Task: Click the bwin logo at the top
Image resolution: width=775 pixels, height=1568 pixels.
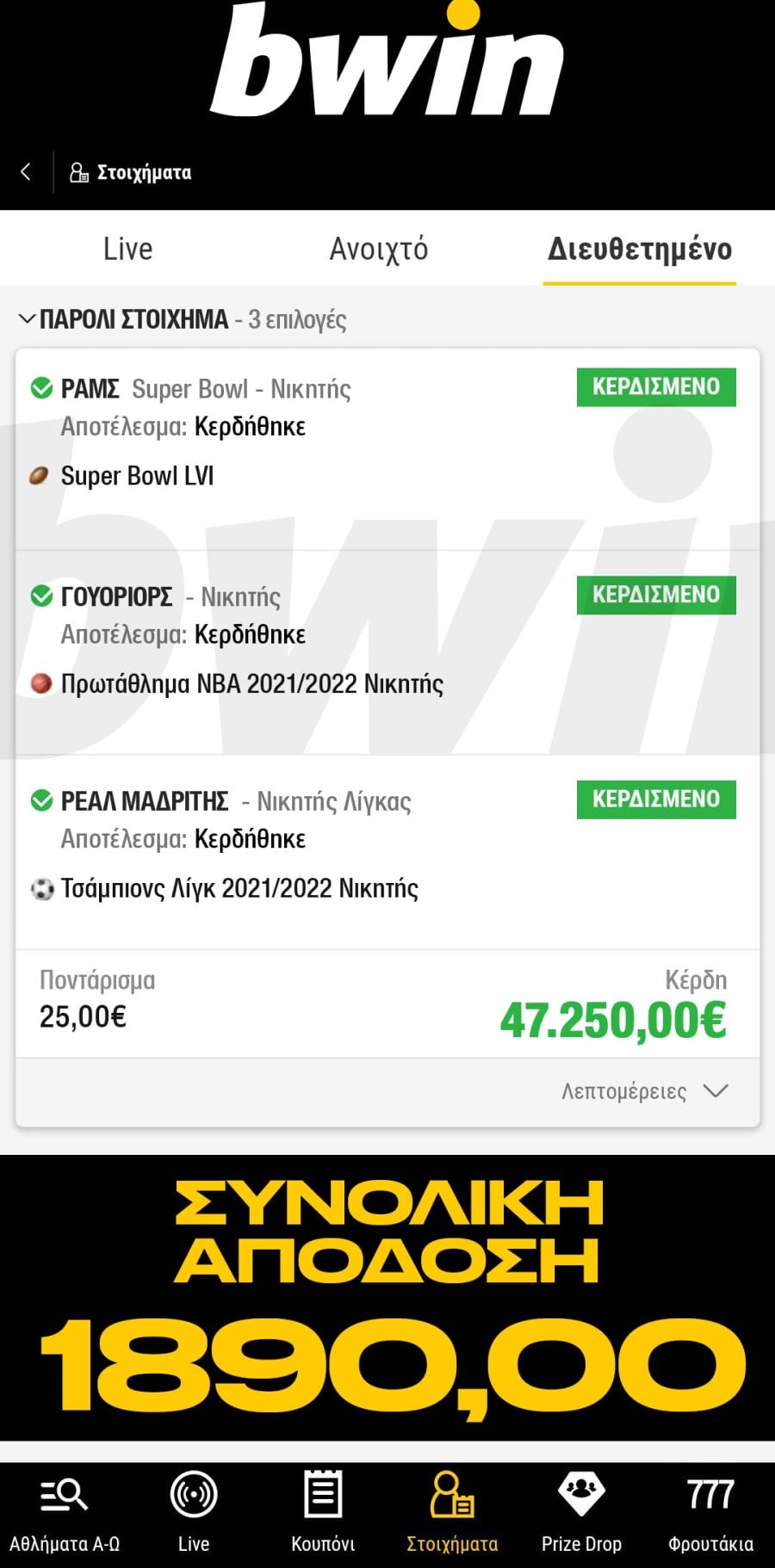Action: [387, 60]
